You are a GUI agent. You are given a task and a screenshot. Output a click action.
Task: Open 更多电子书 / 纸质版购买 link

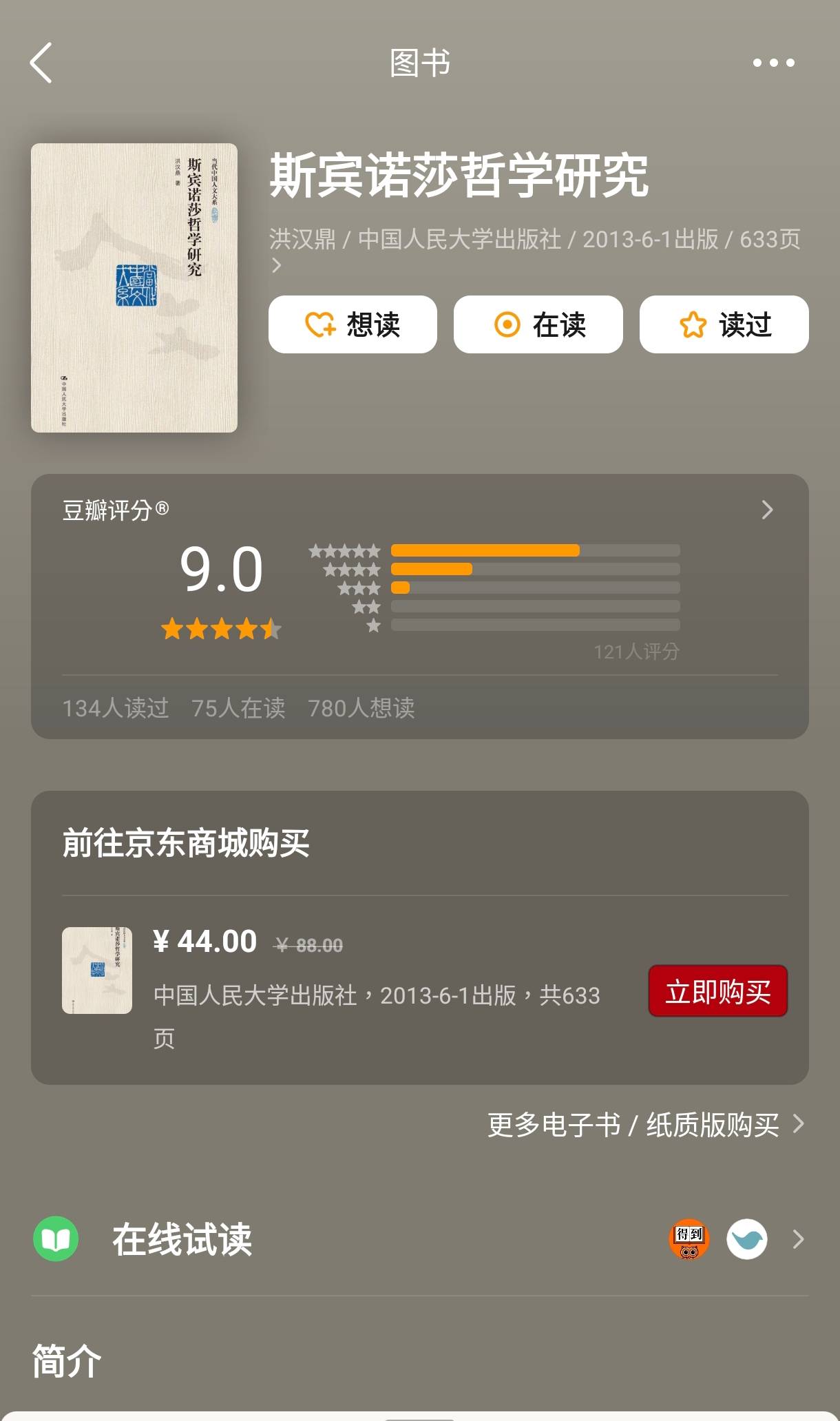pos(645,1124)
